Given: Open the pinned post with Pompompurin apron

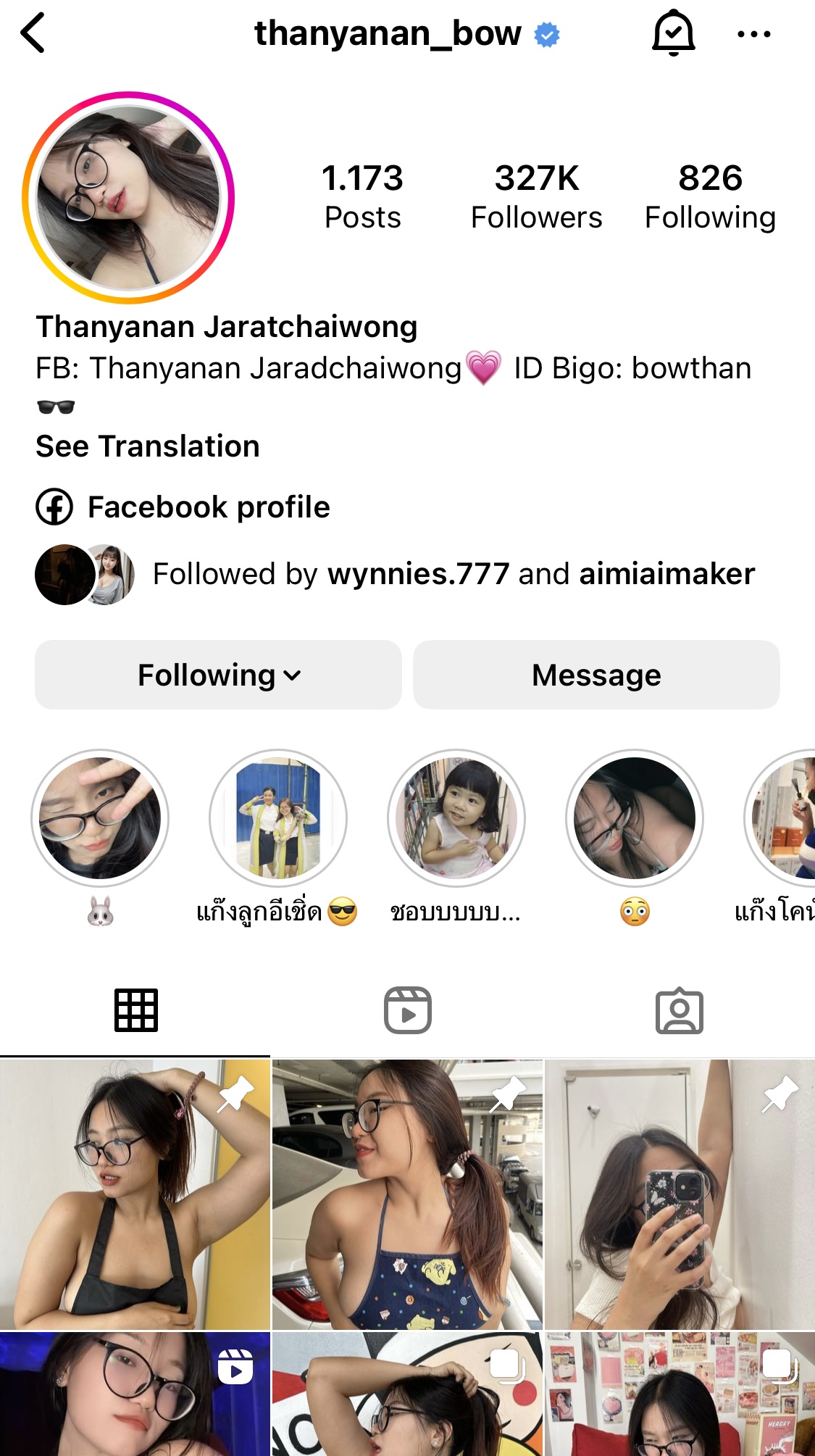Looking at the screenshot, I should tap(407, 1194).
